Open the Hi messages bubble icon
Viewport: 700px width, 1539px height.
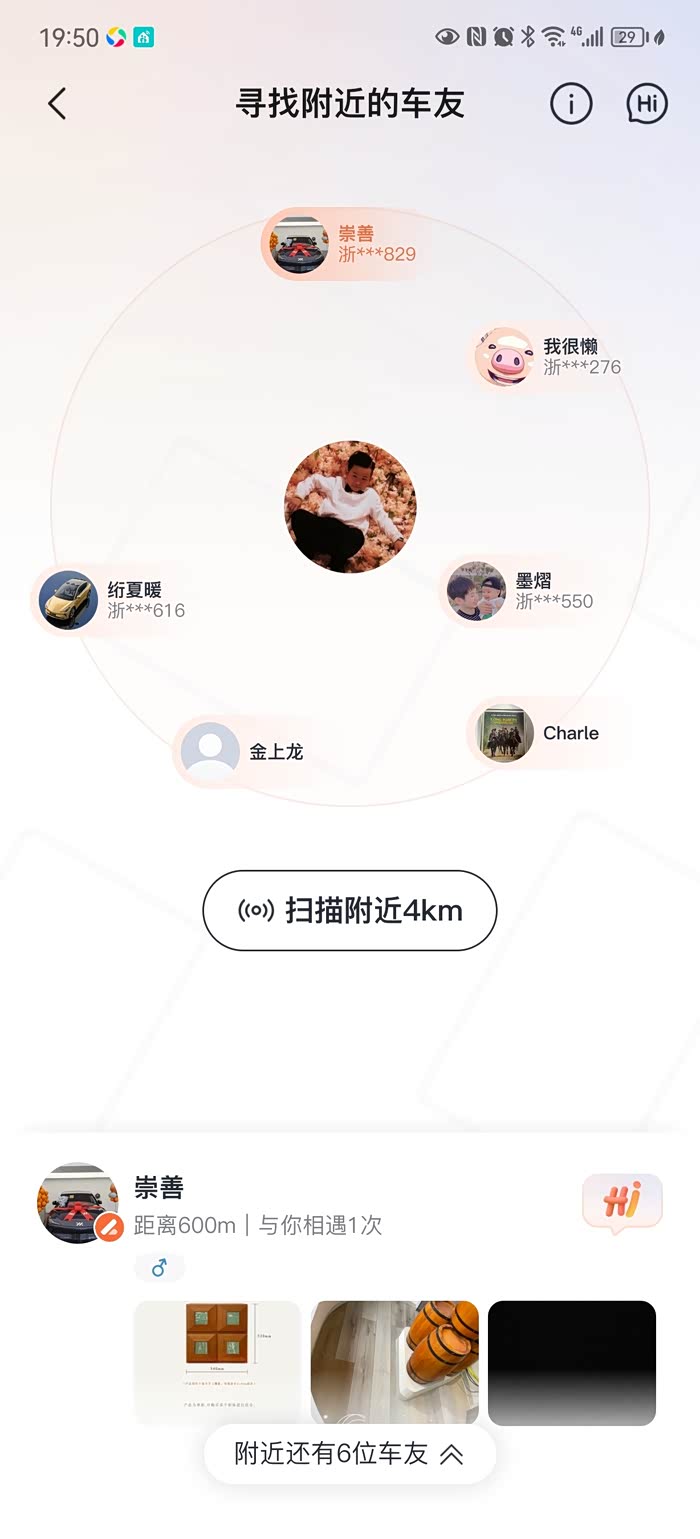tap(647, 104)
